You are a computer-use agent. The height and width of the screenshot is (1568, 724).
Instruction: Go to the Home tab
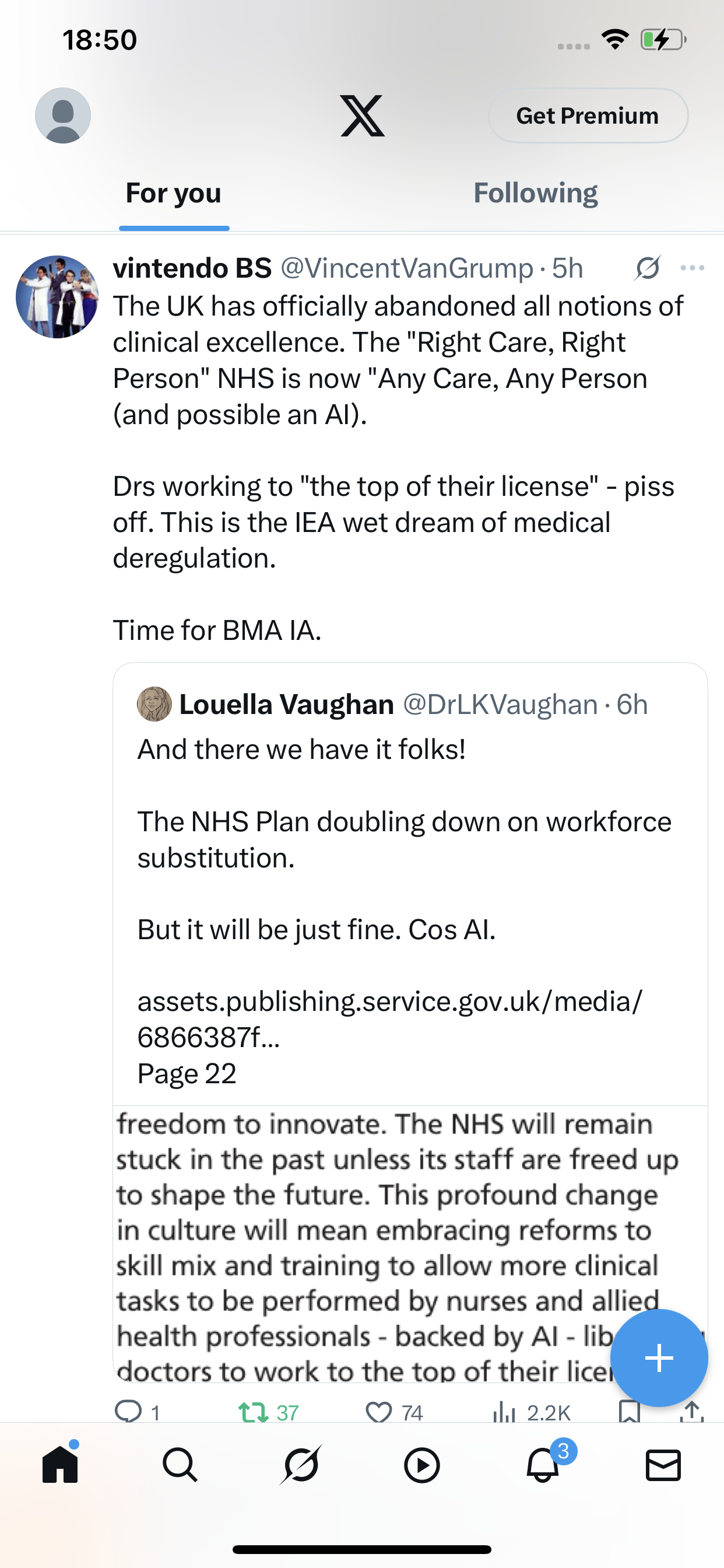point(60,1465)
